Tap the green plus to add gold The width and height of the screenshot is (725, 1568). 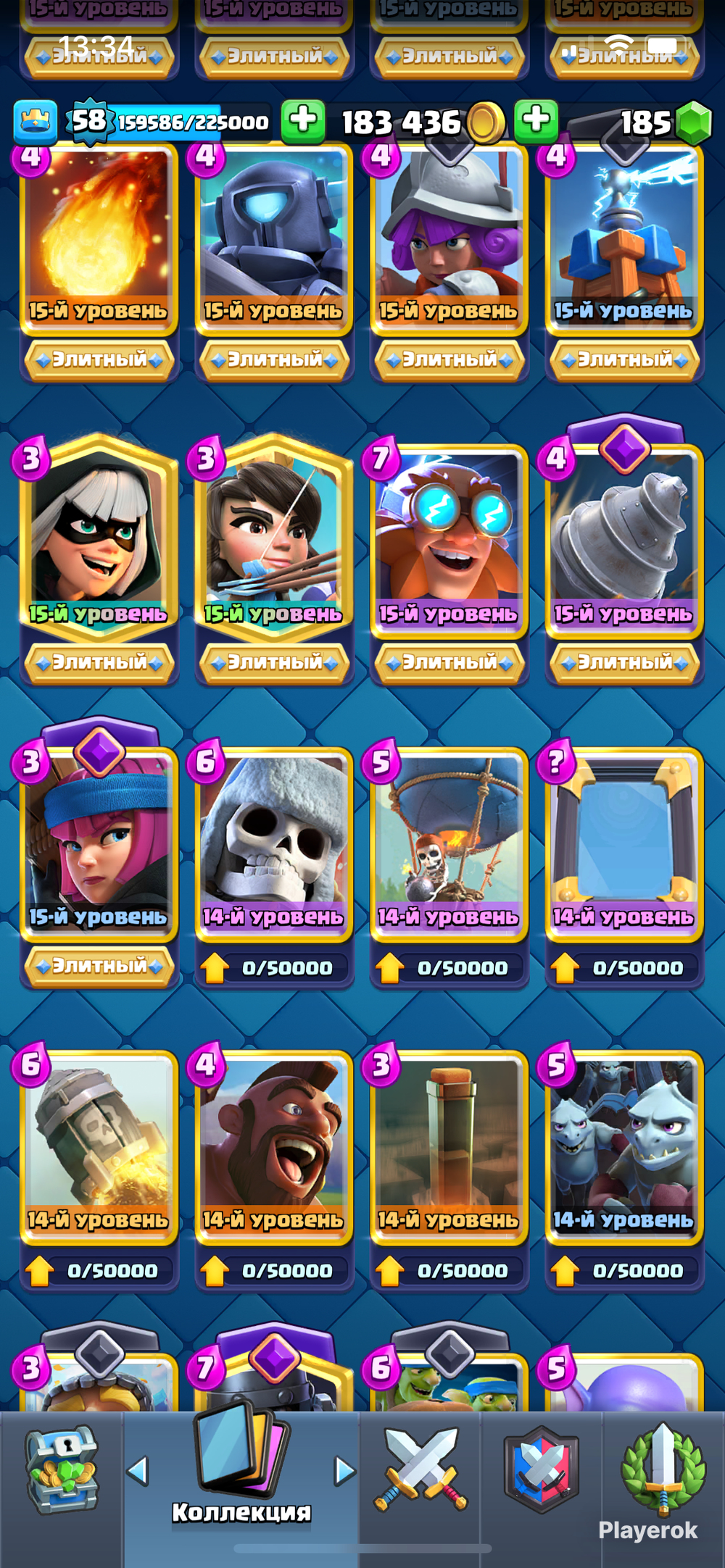pyautogui.click(x=536, y=120)
